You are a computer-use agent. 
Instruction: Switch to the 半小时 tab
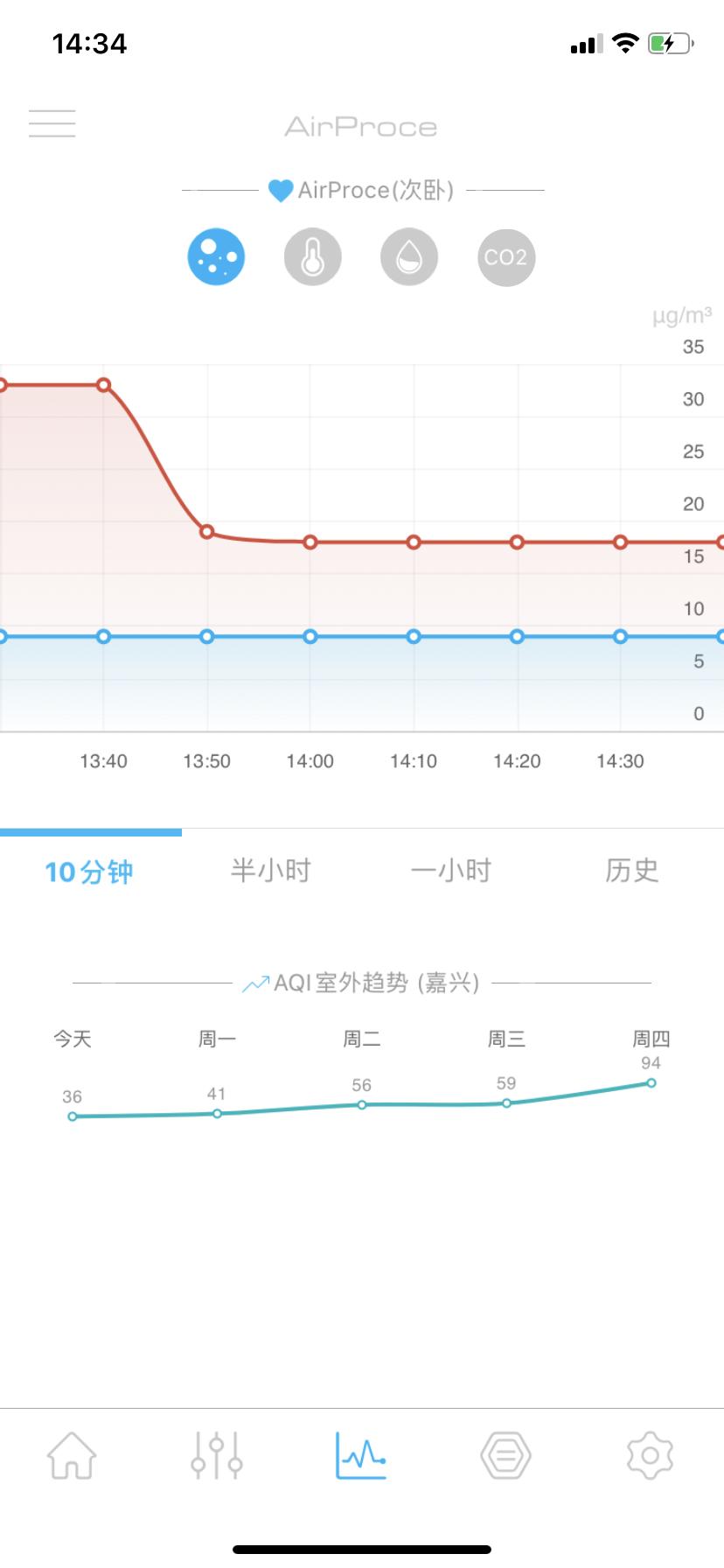(x=271, y=871)
